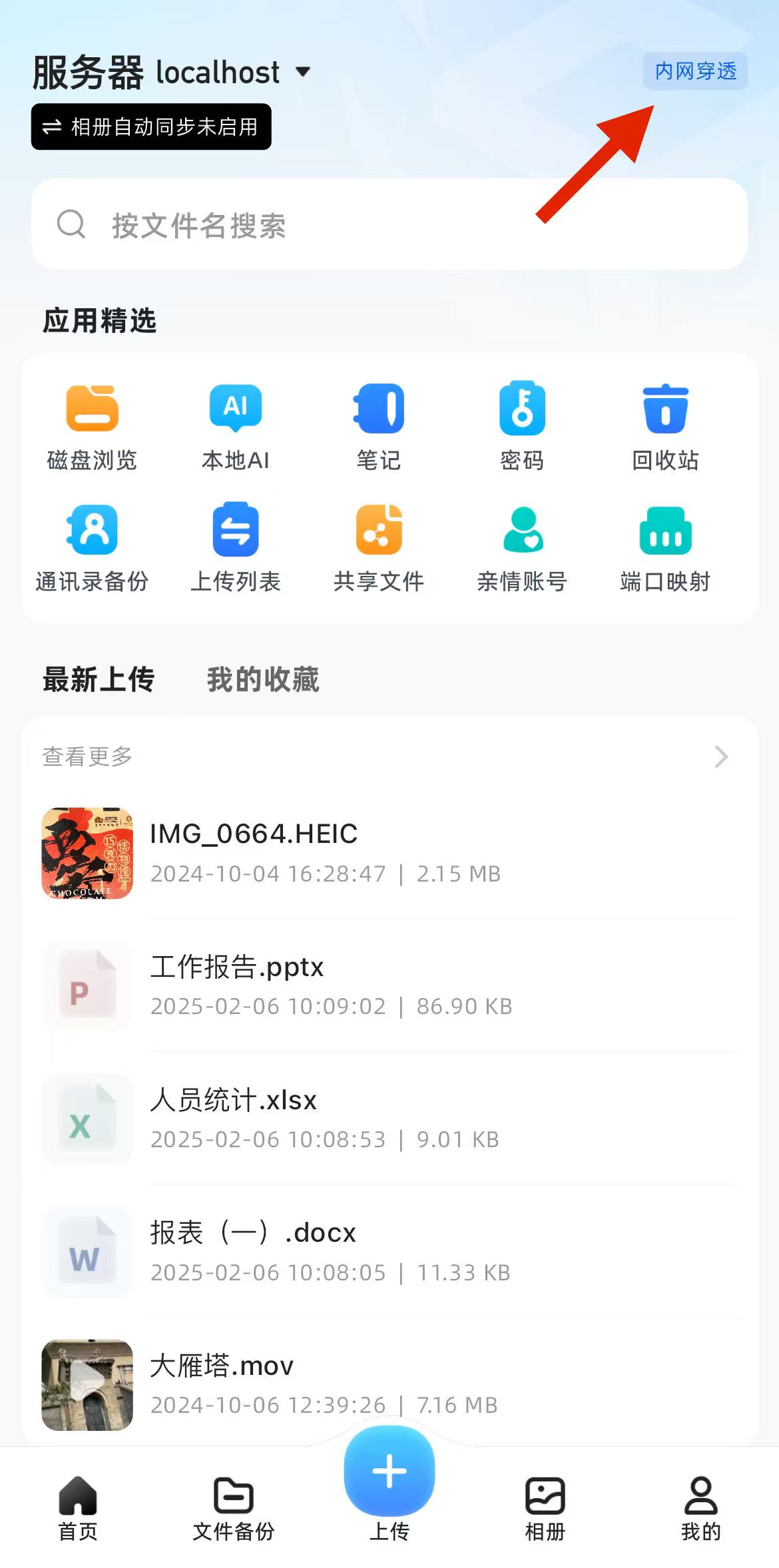779x1568 pixels.
Task: Open 通讯录备份 contacts backup
Action: (93, 546)
